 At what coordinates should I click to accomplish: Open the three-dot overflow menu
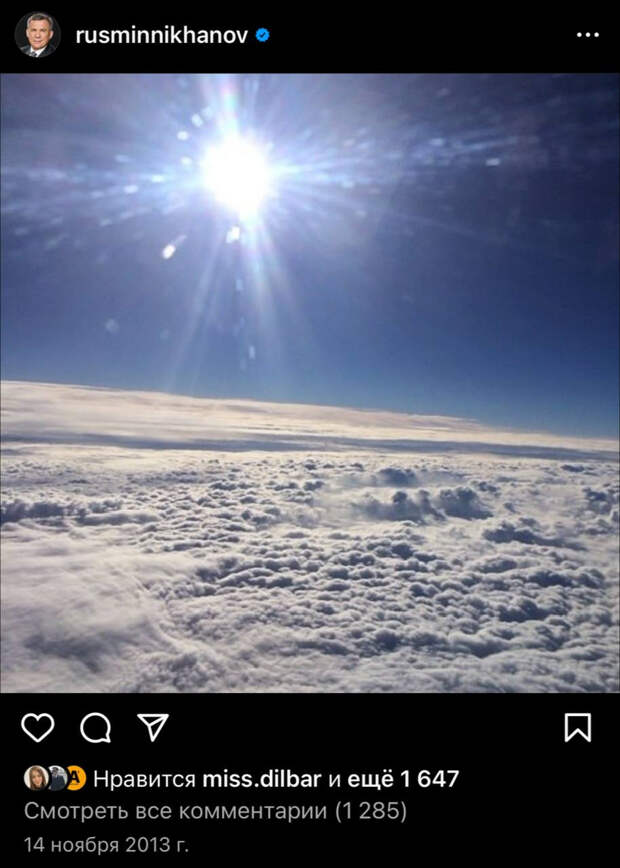coord(588,35)
